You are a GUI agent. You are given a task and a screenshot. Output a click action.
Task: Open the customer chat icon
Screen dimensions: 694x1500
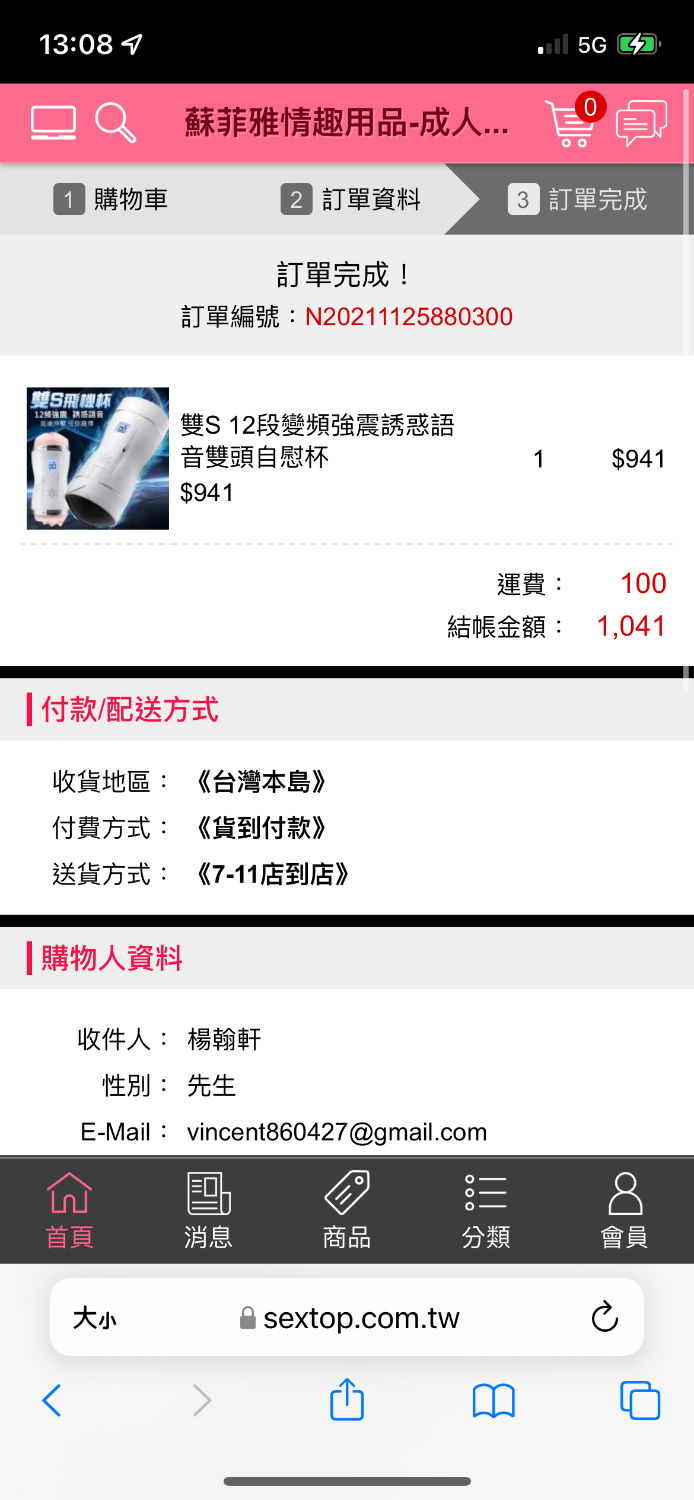pyautogui.click(x=641, y=124)
